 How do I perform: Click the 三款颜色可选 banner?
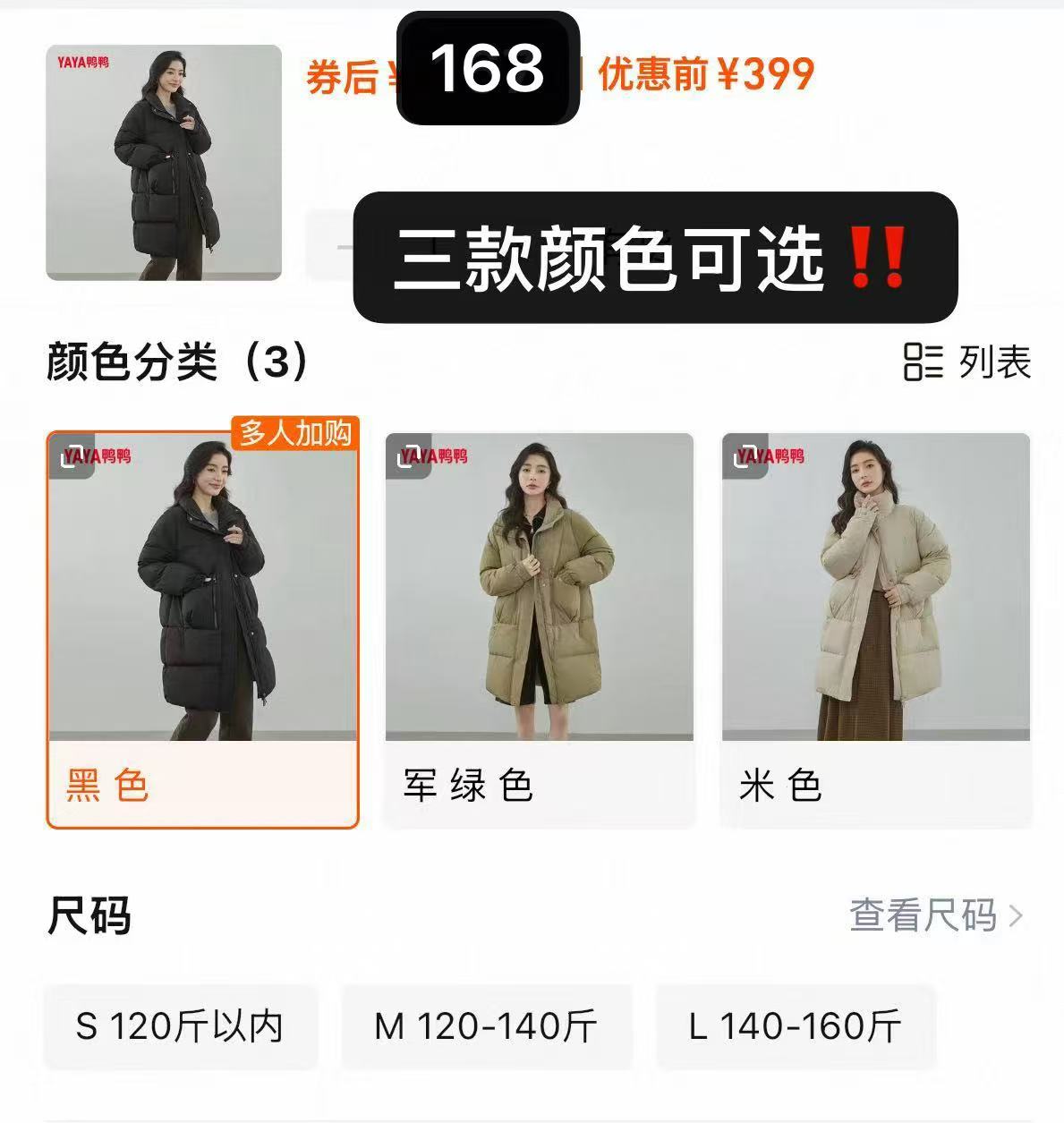[656, 258]
